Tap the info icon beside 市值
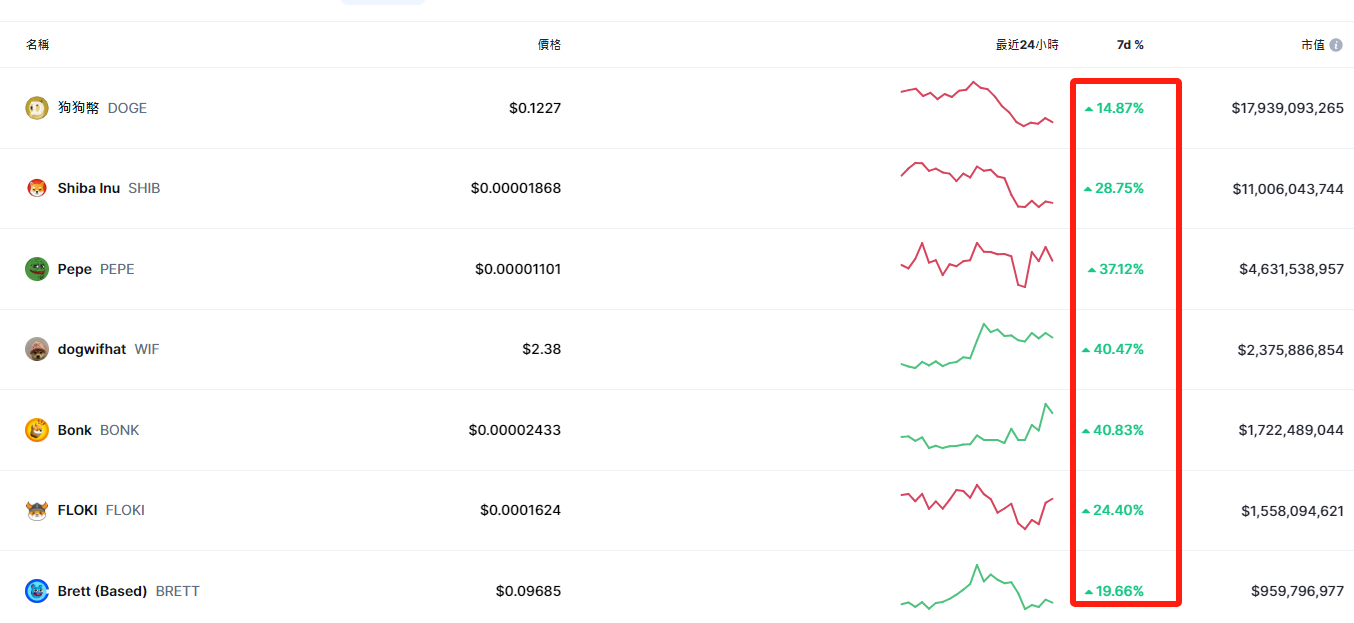Image resolution: width=1354 pixels, height=623 pixels. [1336, 45]
